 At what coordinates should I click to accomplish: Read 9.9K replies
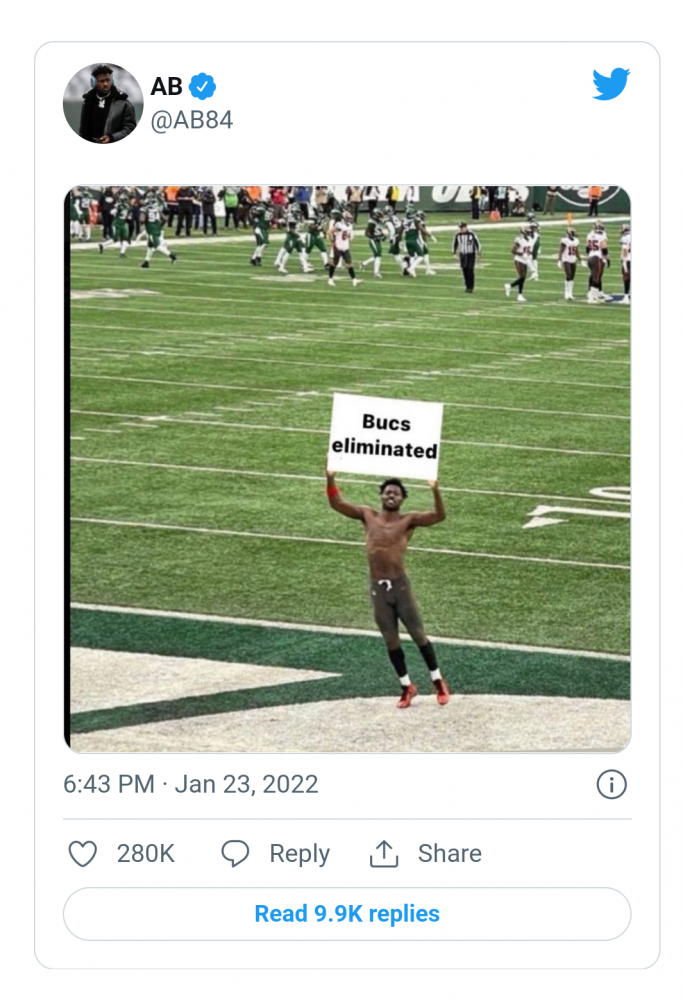tap(347, 914)
